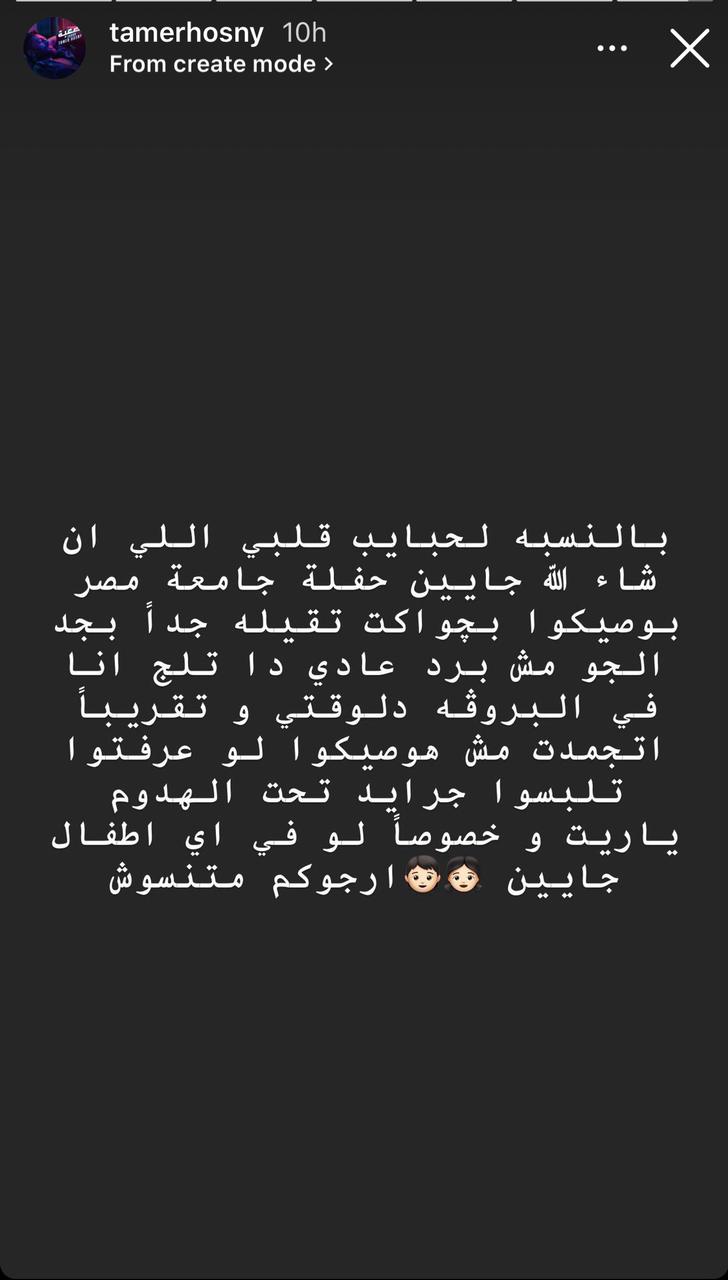Tap the profile photo badge of the account

55,46
